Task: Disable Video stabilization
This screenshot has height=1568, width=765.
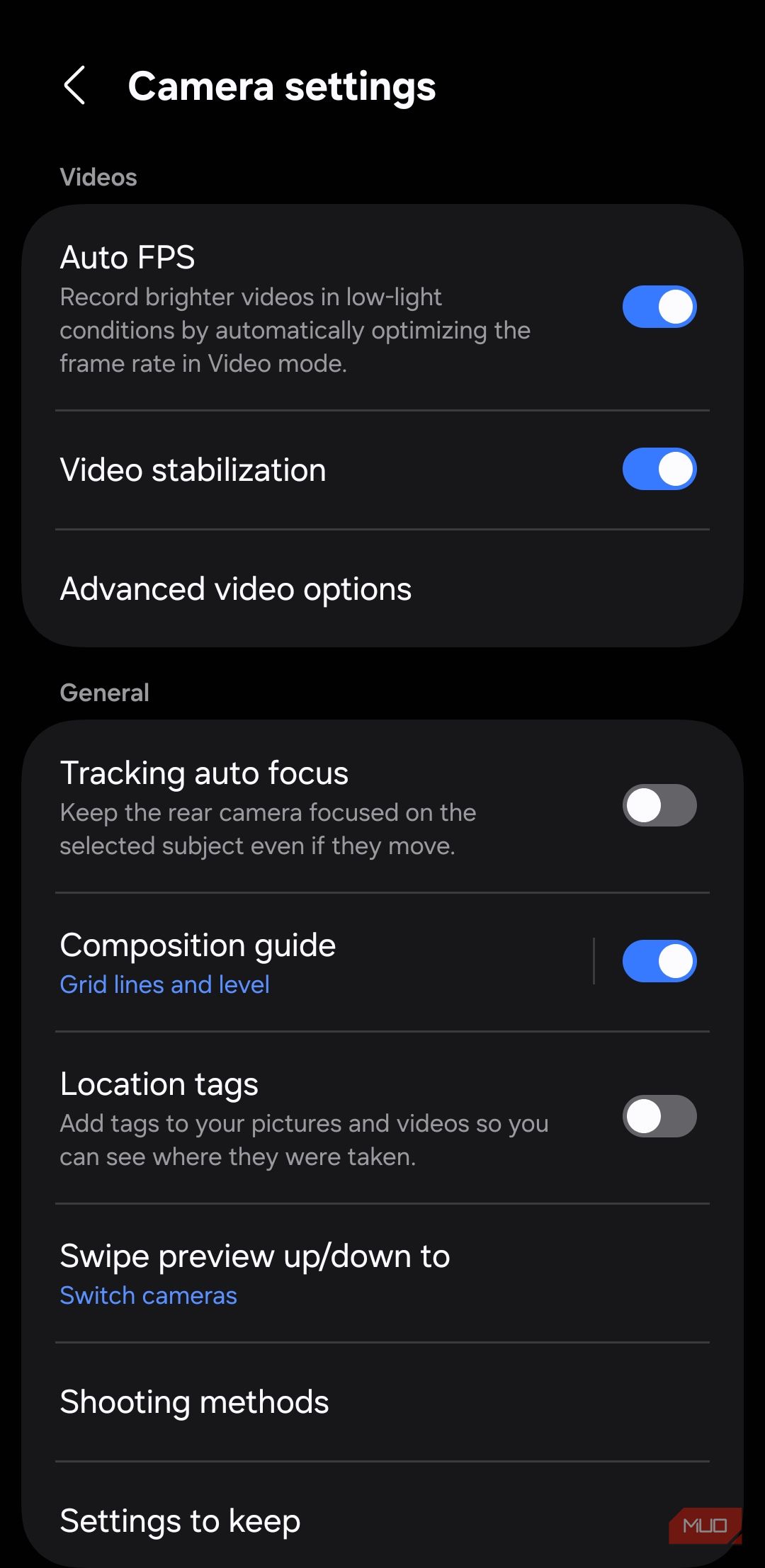Action: pos(659,470)
